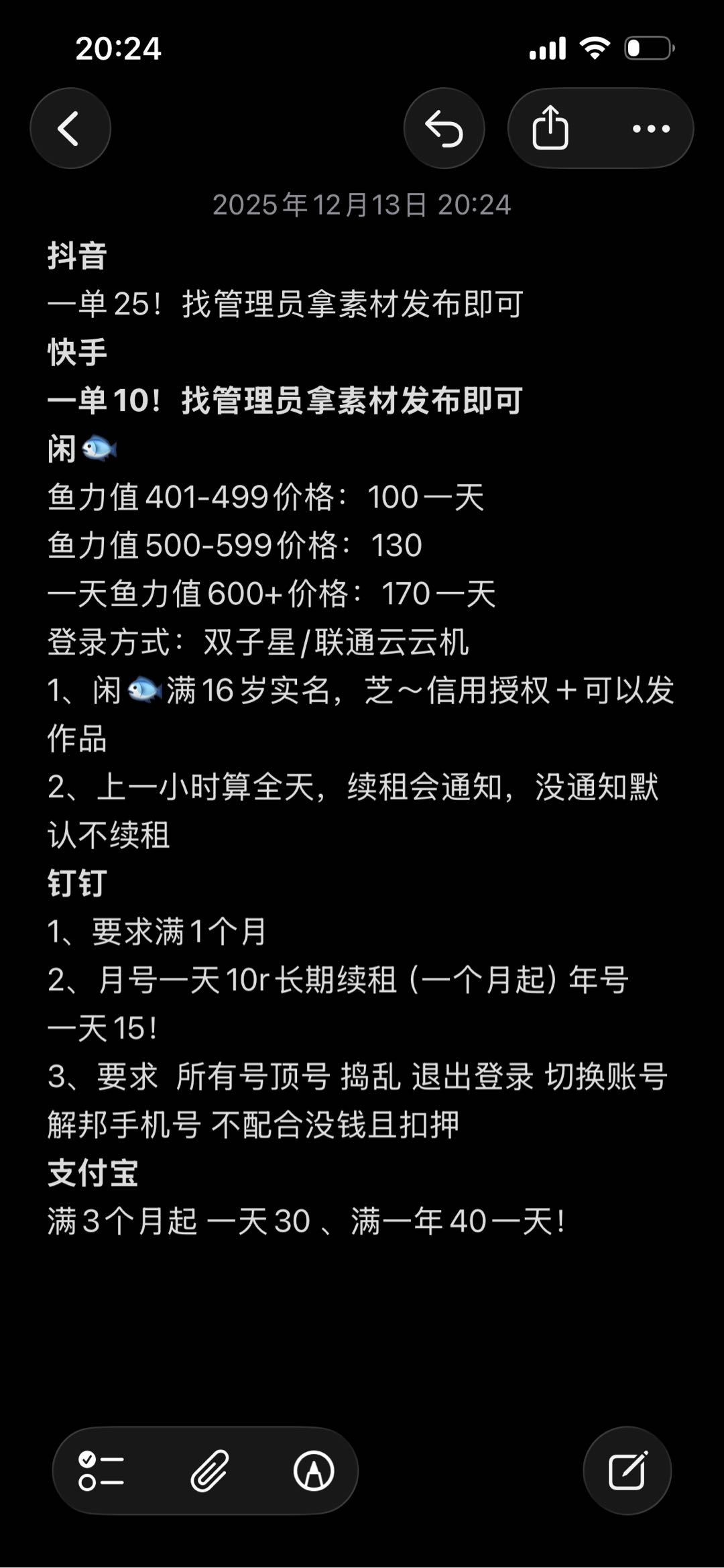724x1568 pixels.
Task: Tap the undo arrow icon
Action: [444, 127]
